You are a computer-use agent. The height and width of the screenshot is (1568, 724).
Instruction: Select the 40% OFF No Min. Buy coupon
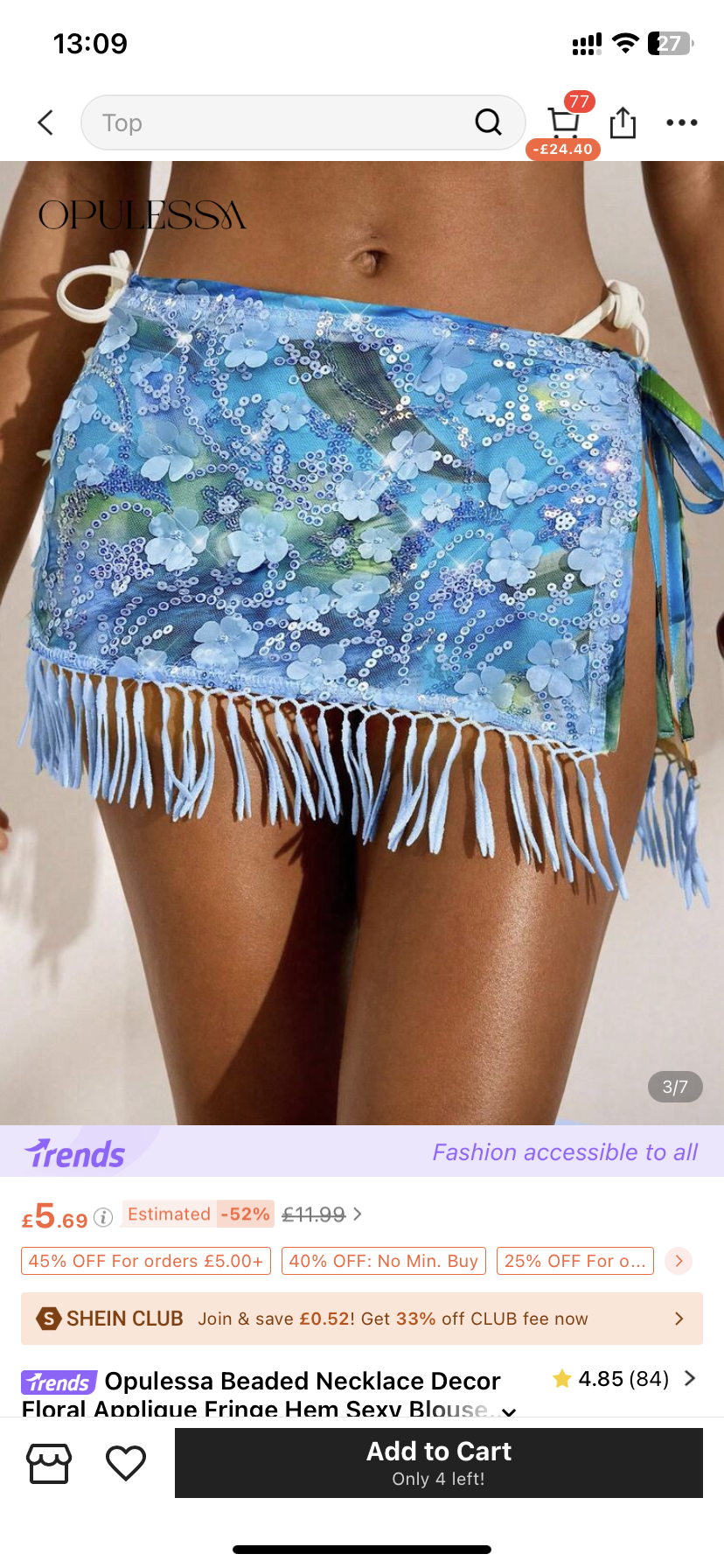[383, 1261]
